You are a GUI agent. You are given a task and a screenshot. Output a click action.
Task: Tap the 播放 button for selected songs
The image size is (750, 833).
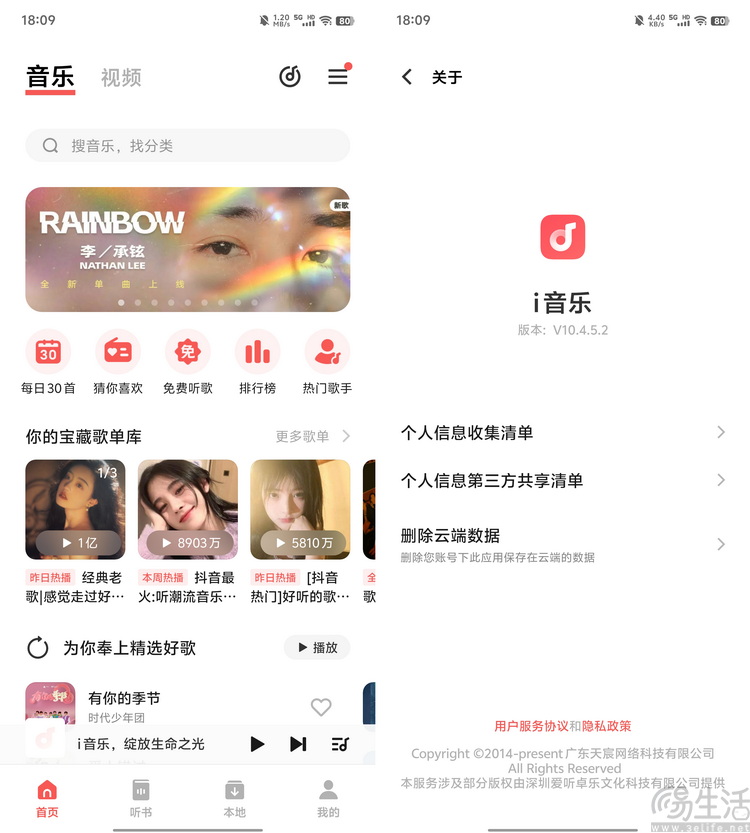pyautogui.click(x=317, y=647)
